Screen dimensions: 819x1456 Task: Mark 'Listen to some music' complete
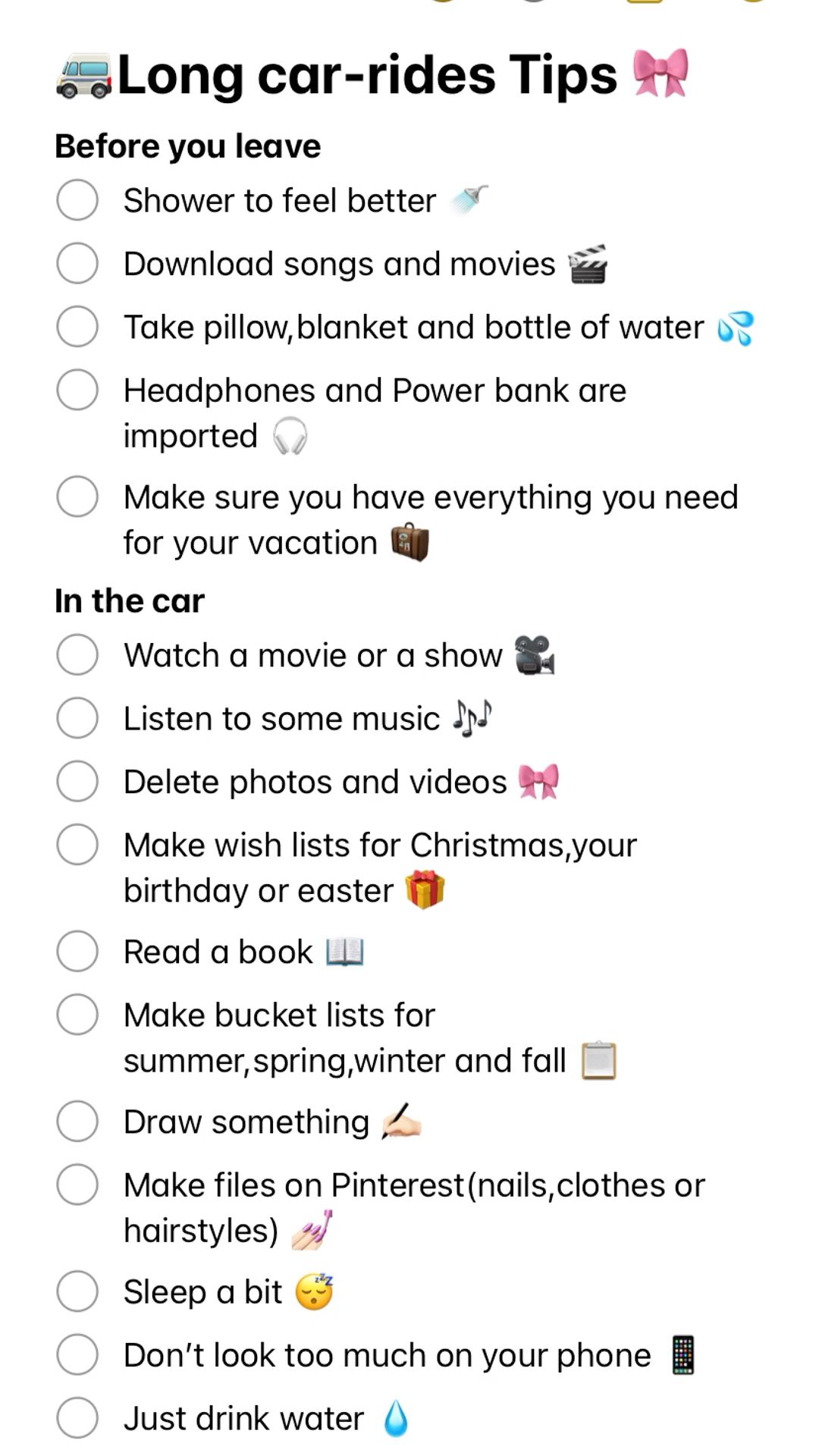coord(77,717)
